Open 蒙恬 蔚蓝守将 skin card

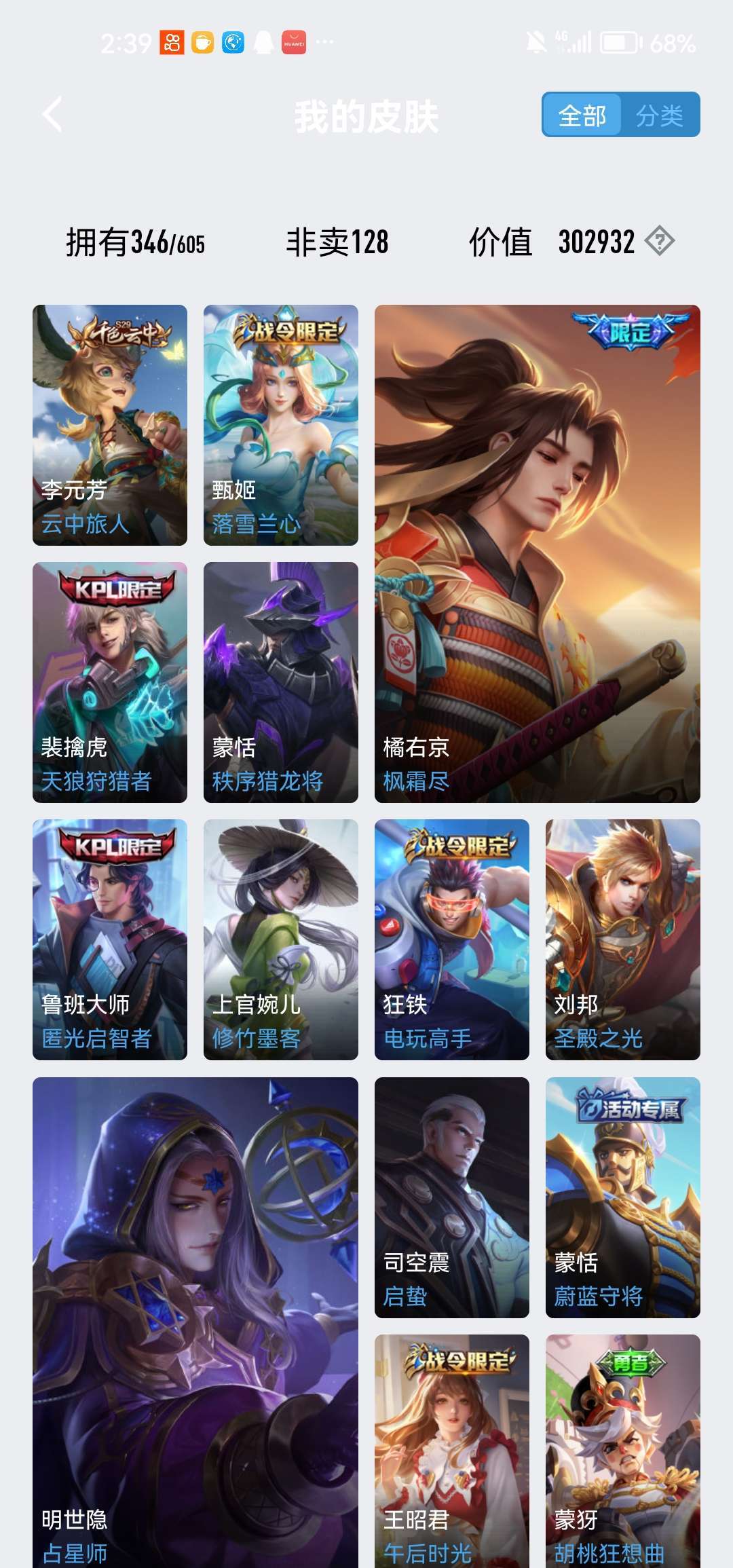[623, 1197]
